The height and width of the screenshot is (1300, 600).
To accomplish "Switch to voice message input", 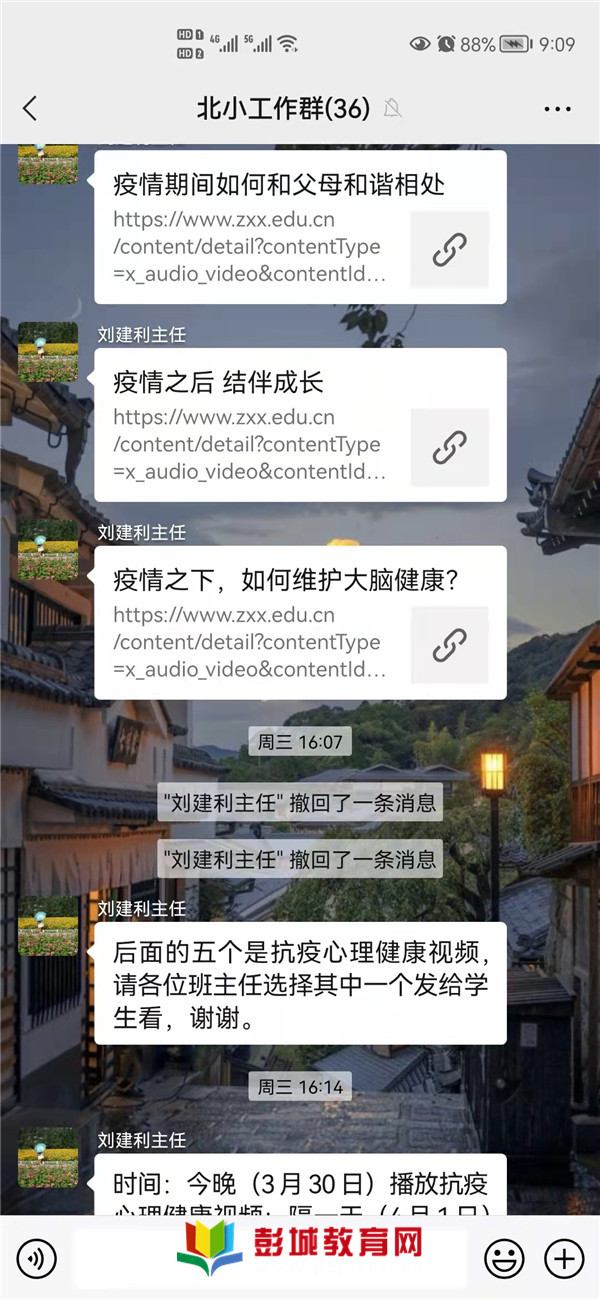I will [x=37, y=1258].
